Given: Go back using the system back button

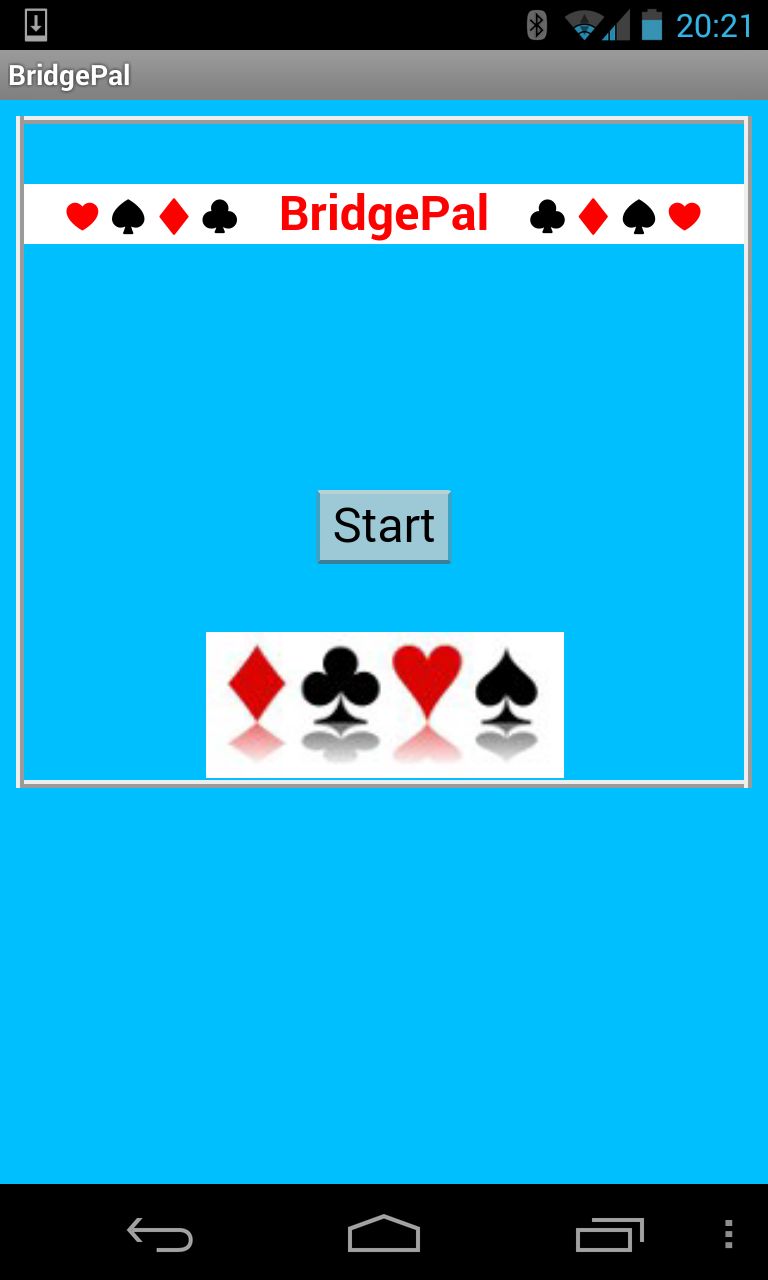Looking at the screenshot, I should coord(160,1235).
